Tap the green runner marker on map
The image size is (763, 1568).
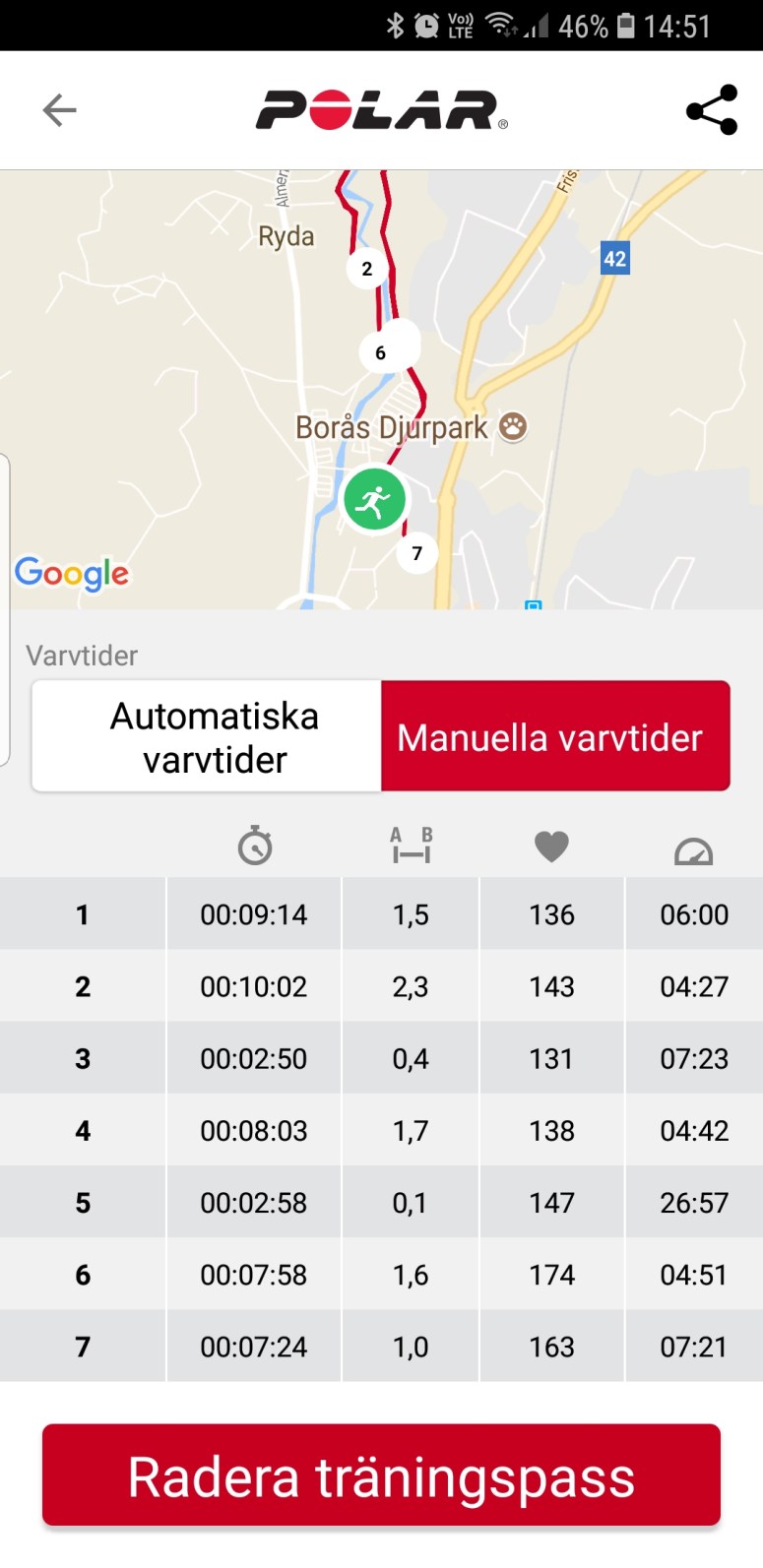click(374, 500)
